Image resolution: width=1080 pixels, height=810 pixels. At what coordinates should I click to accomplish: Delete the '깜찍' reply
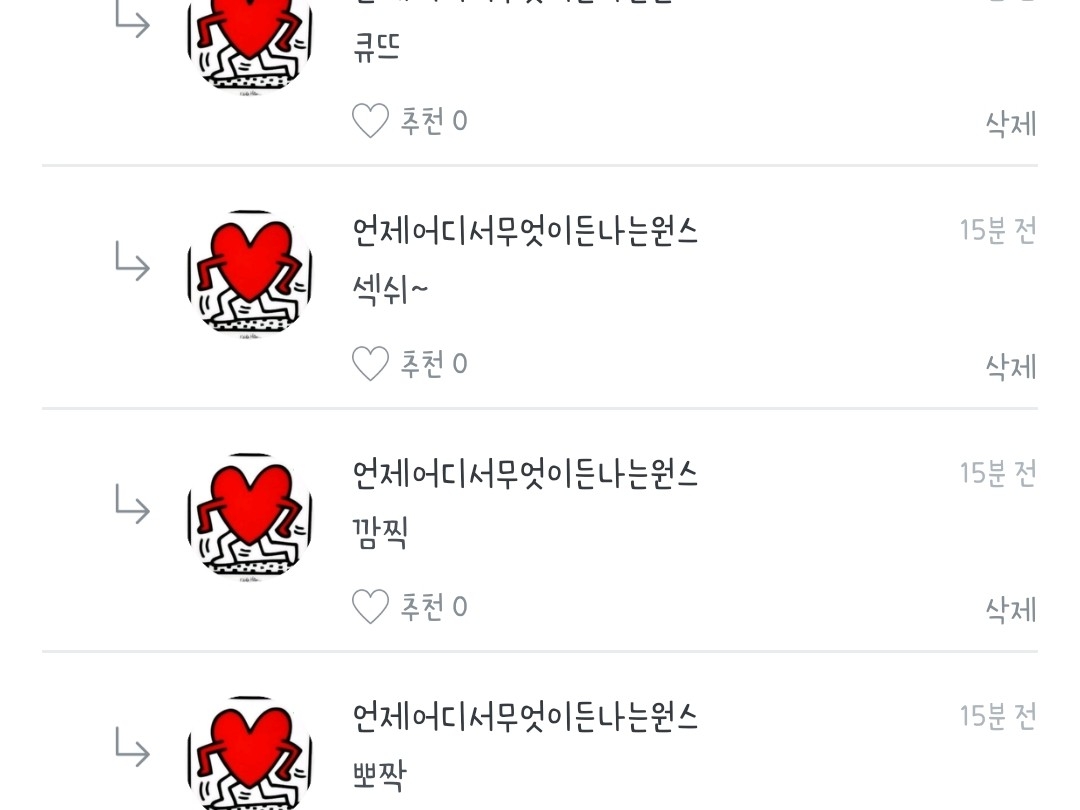[x=1010, y=610]
